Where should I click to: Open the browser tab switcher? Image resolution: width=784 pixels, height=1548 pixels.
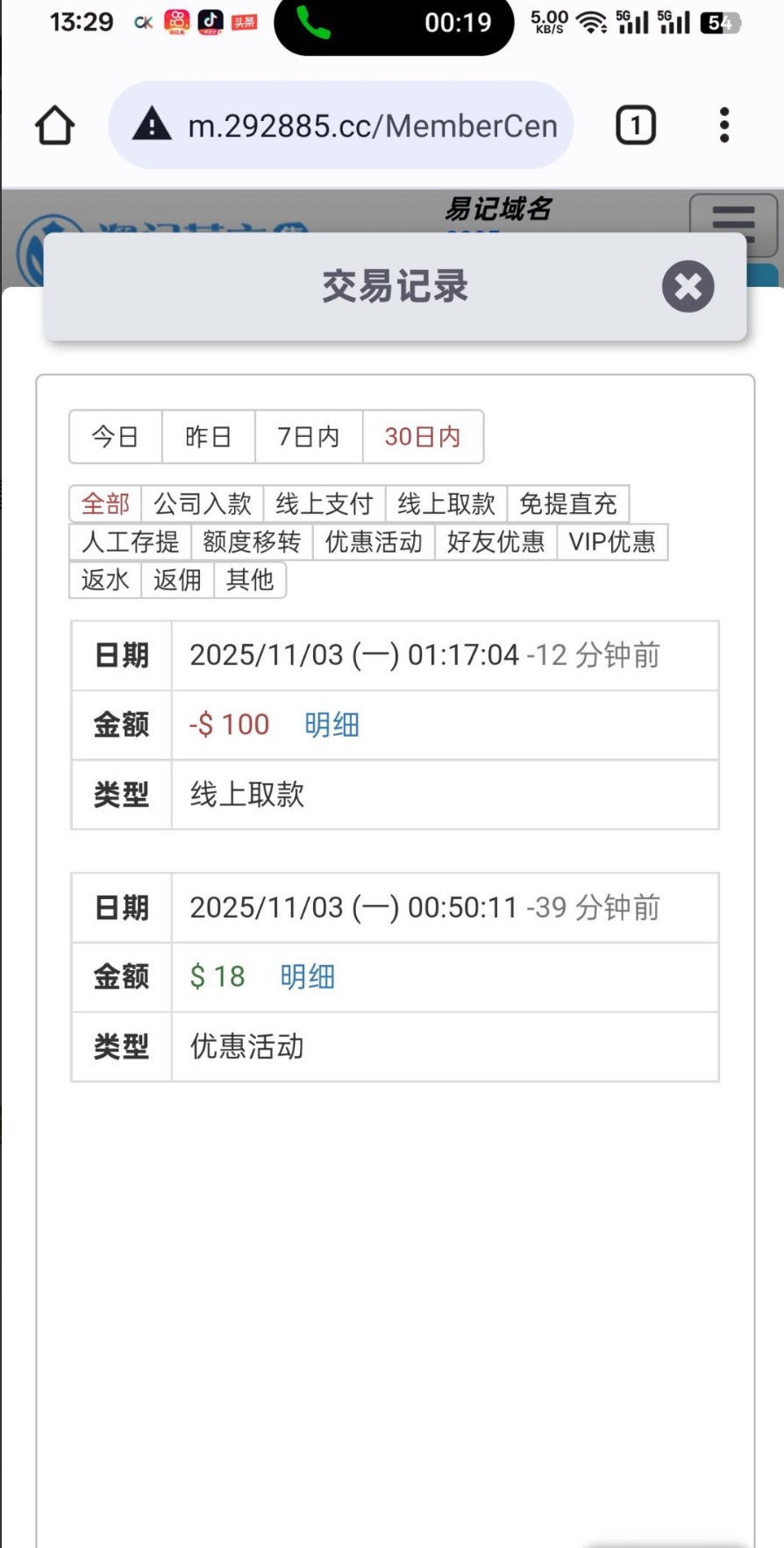point(636,125)
